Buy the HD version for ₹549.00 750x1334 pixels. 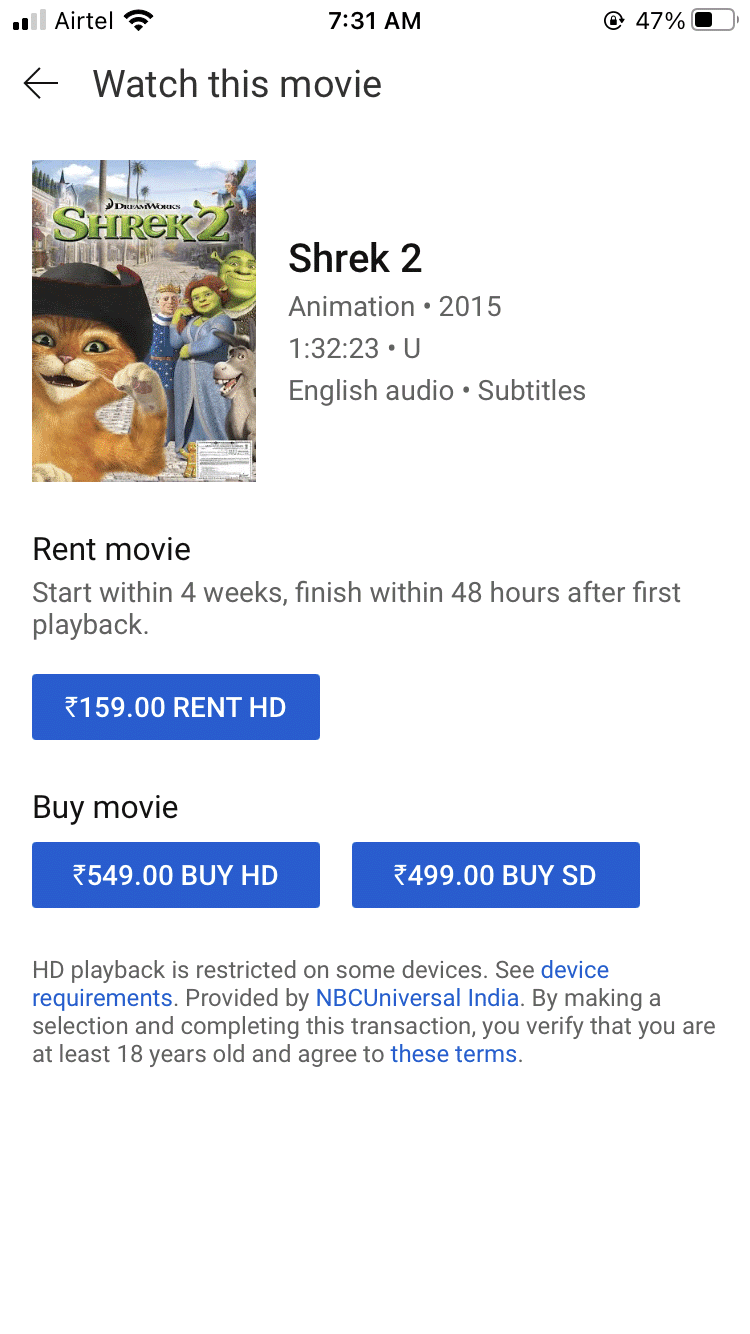click(176, 875)
